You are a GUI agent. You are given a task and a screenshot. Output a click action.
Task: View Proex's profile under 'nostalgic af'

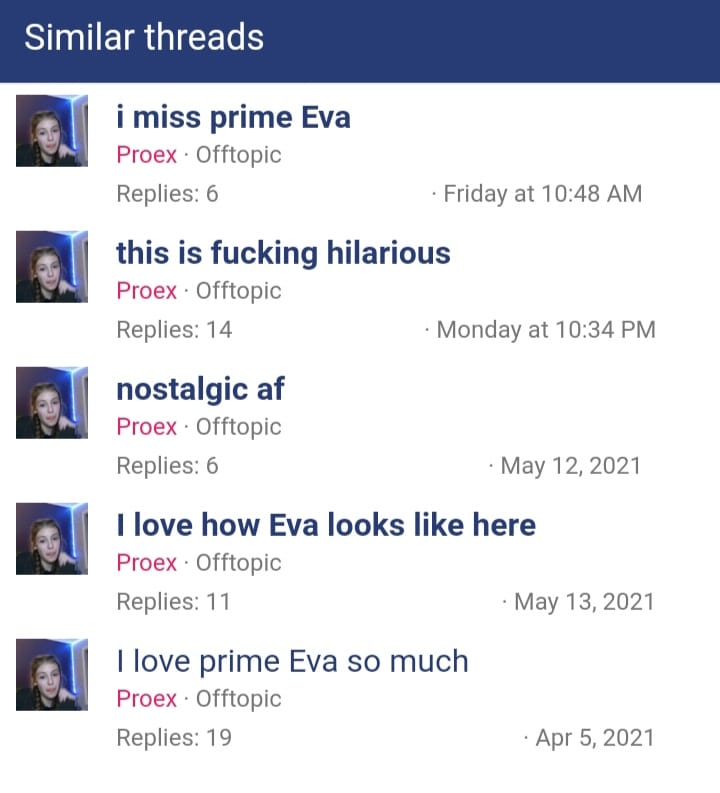click(146, 427)
